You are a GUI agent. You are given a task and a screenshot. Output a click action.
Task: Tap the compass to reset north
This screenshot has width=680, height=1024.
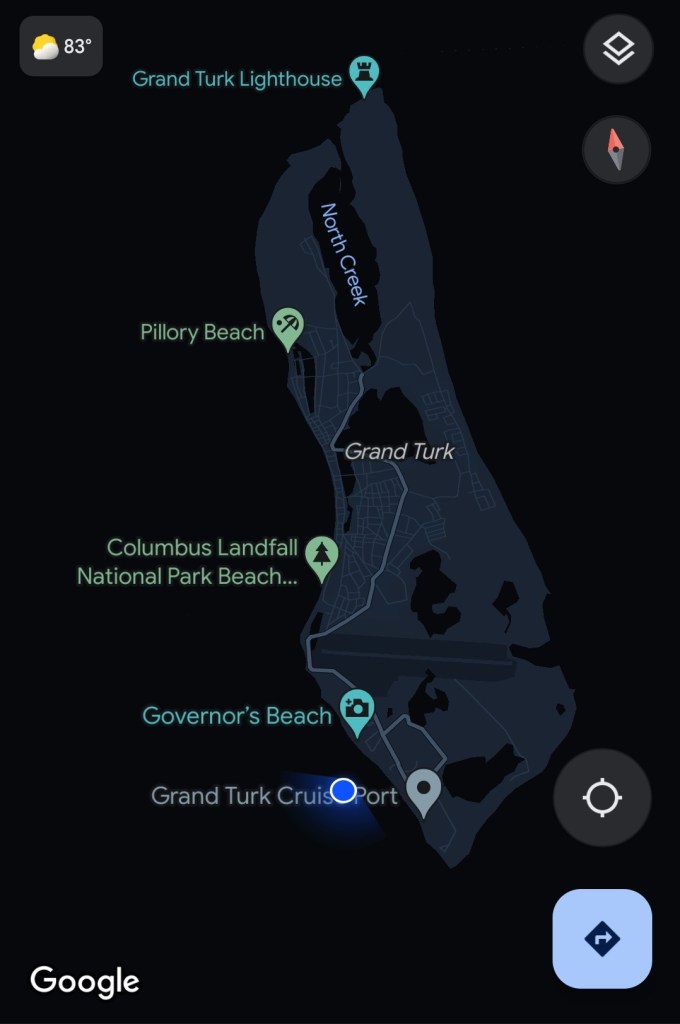[616, 150]
